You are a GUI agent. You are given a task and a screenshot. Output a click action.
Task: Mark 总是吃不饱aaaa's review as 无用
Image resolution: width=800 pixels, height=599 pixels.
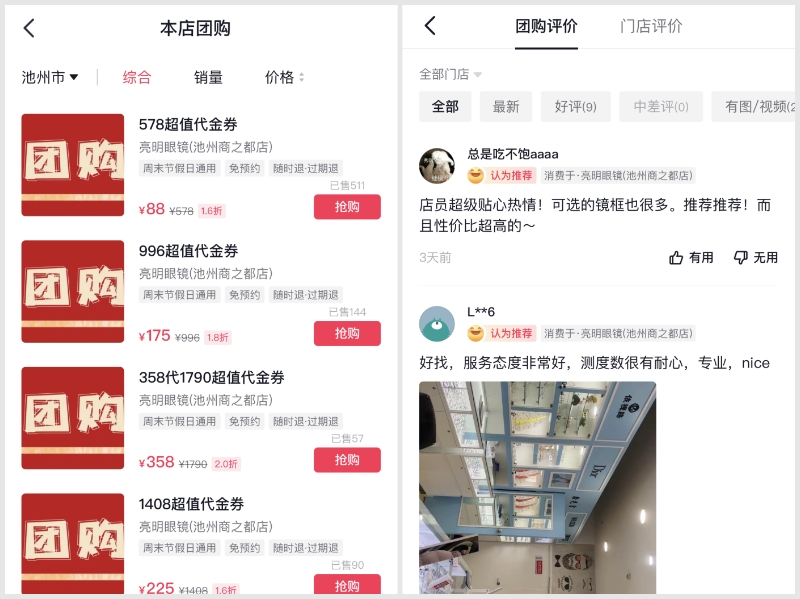(x=756, y=257)
